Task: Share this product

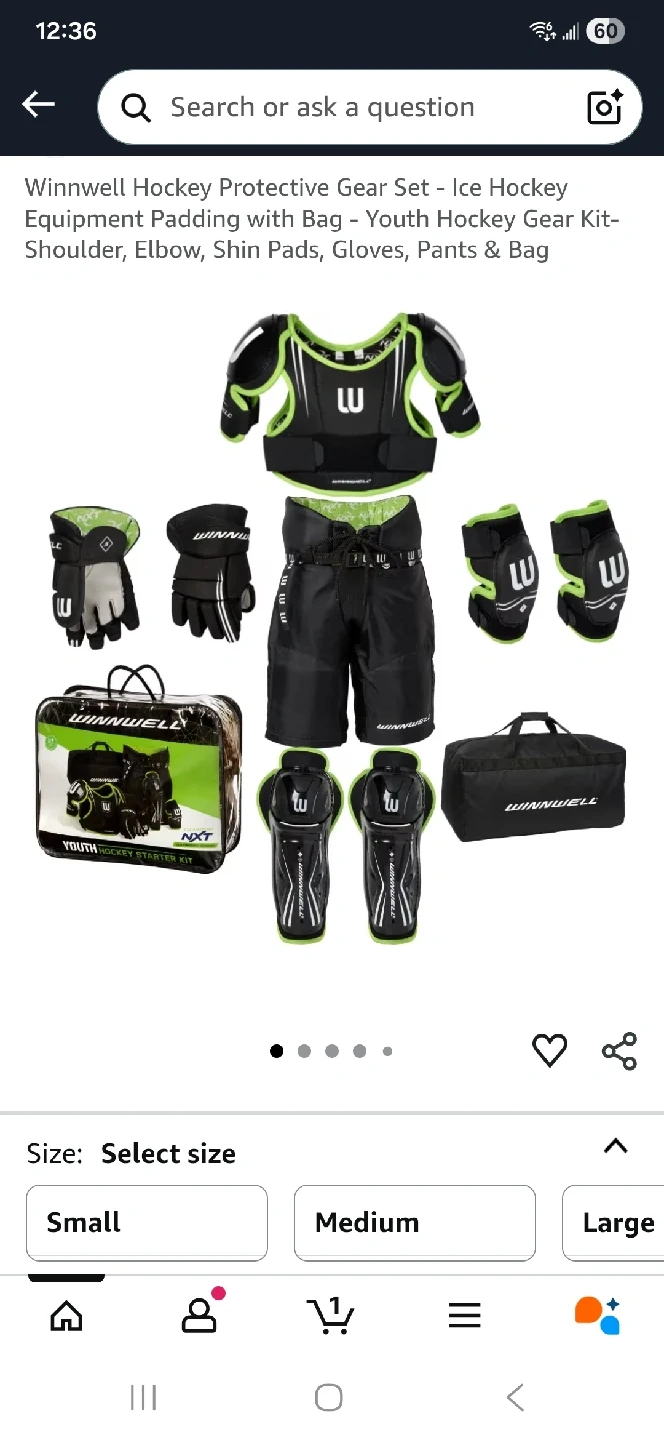Action: [619, 1050]
